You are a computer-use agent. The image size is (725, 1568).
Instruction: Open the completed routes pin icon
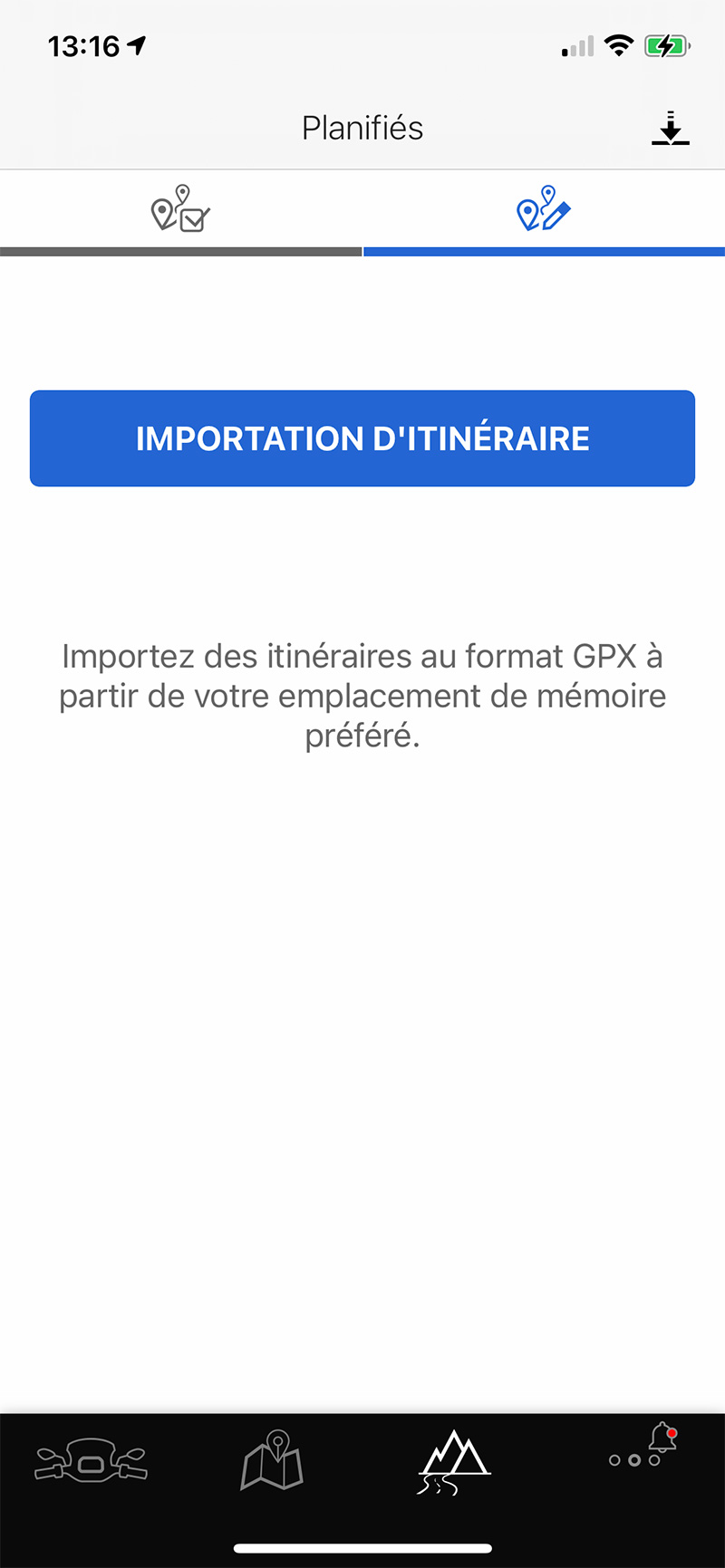[179, 210]
